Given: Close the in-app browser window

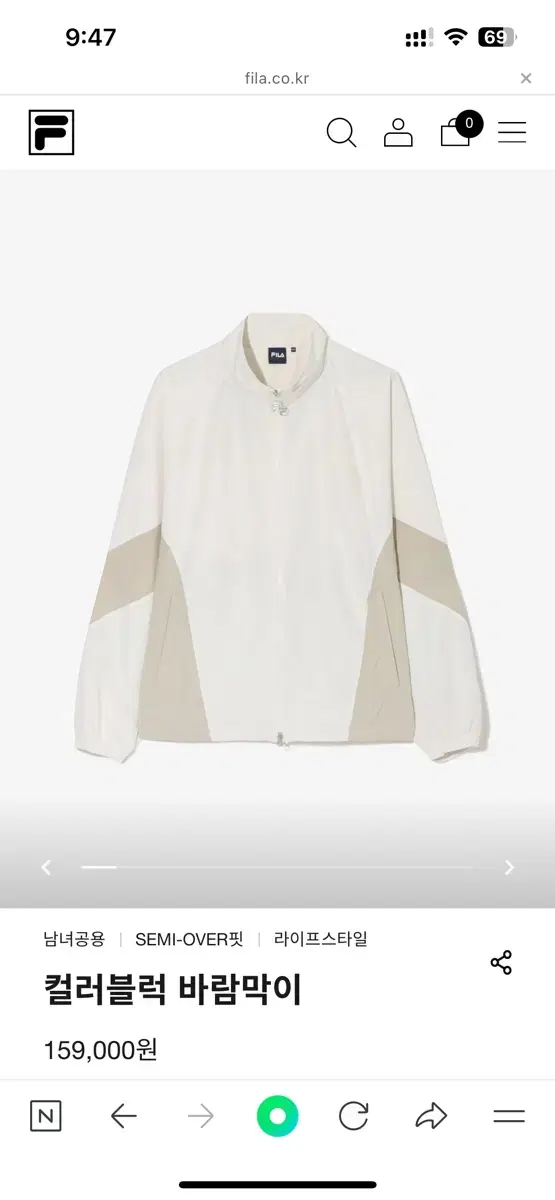Looking at the screenshot, I should click(526, 78).
